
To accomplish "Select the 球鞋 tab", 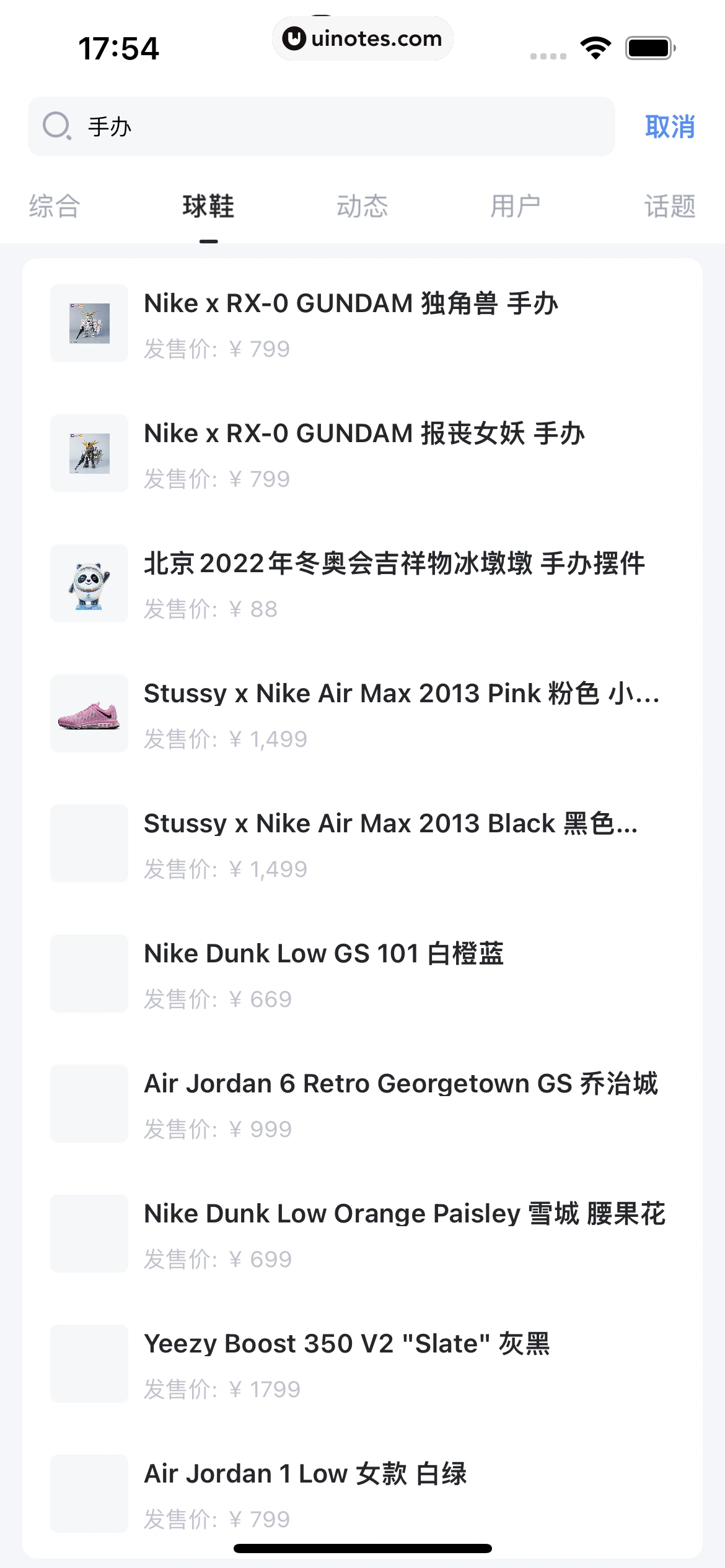I will [x=208, y=206].
